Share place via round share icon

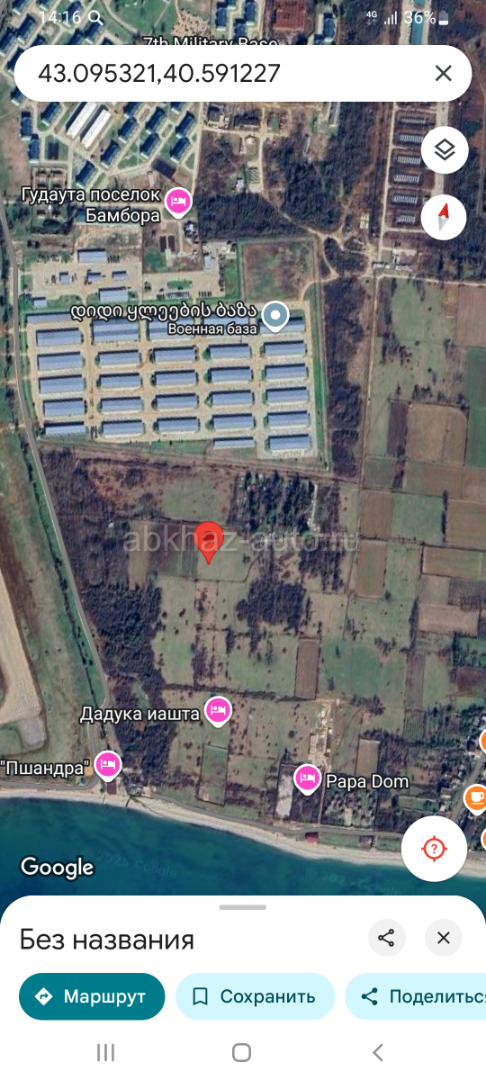pyautogui.click(x=387, y=937)
